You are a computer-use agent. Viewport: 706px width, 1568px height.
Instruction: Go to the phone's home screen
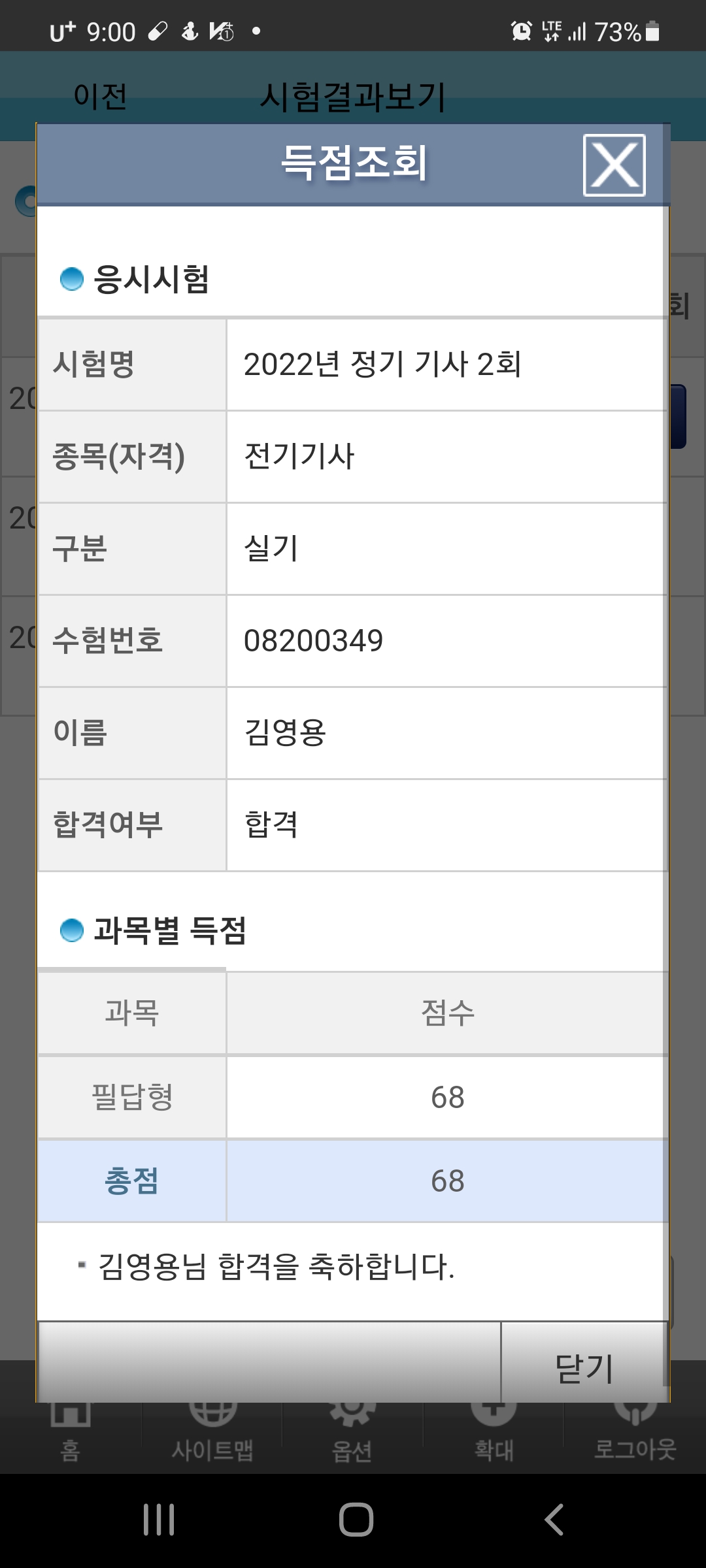(356, 1519)
